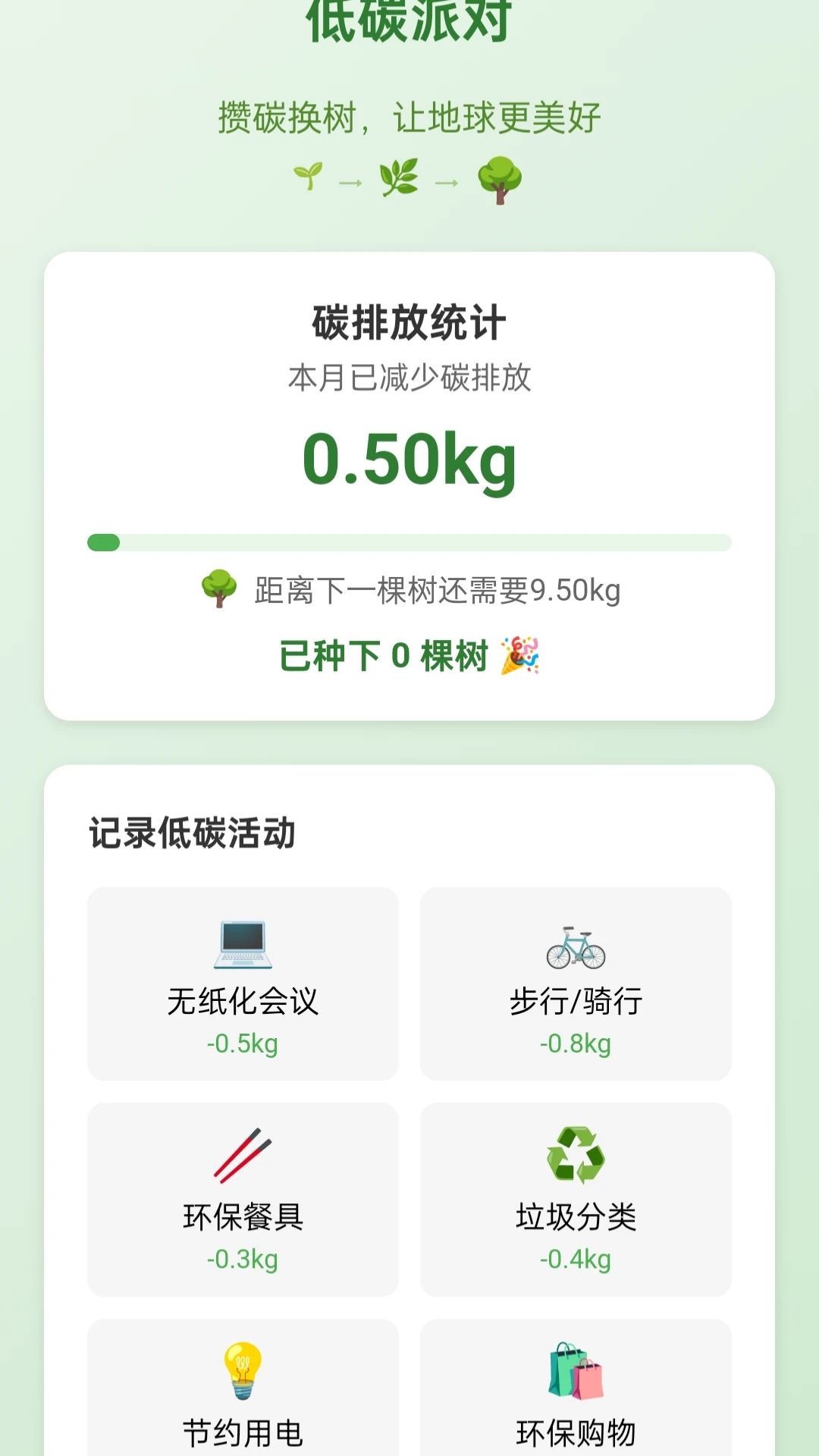Click the tree progress bar

(x=409, y=541)
